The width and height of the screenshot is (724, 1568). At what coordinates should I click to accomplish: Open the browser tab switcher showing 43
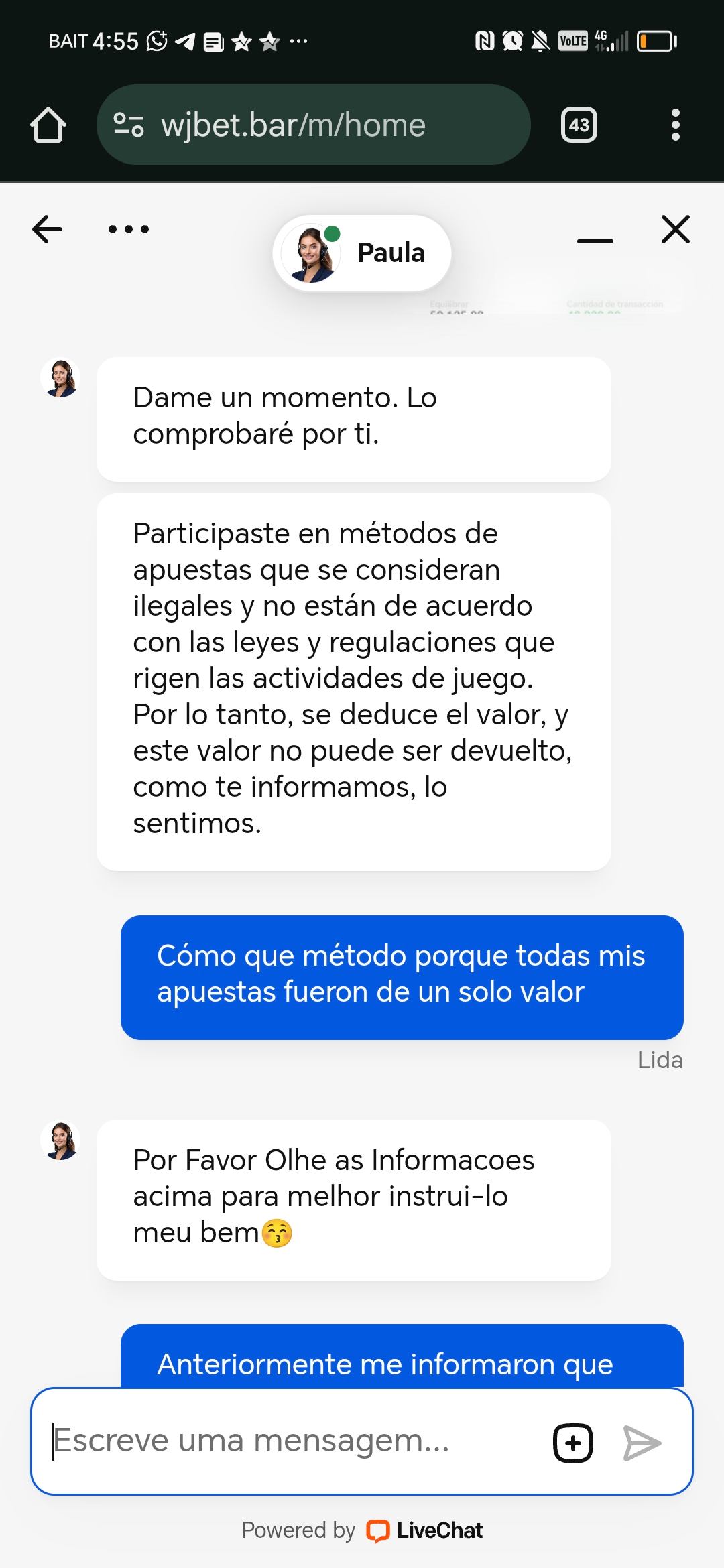(579, 125)
